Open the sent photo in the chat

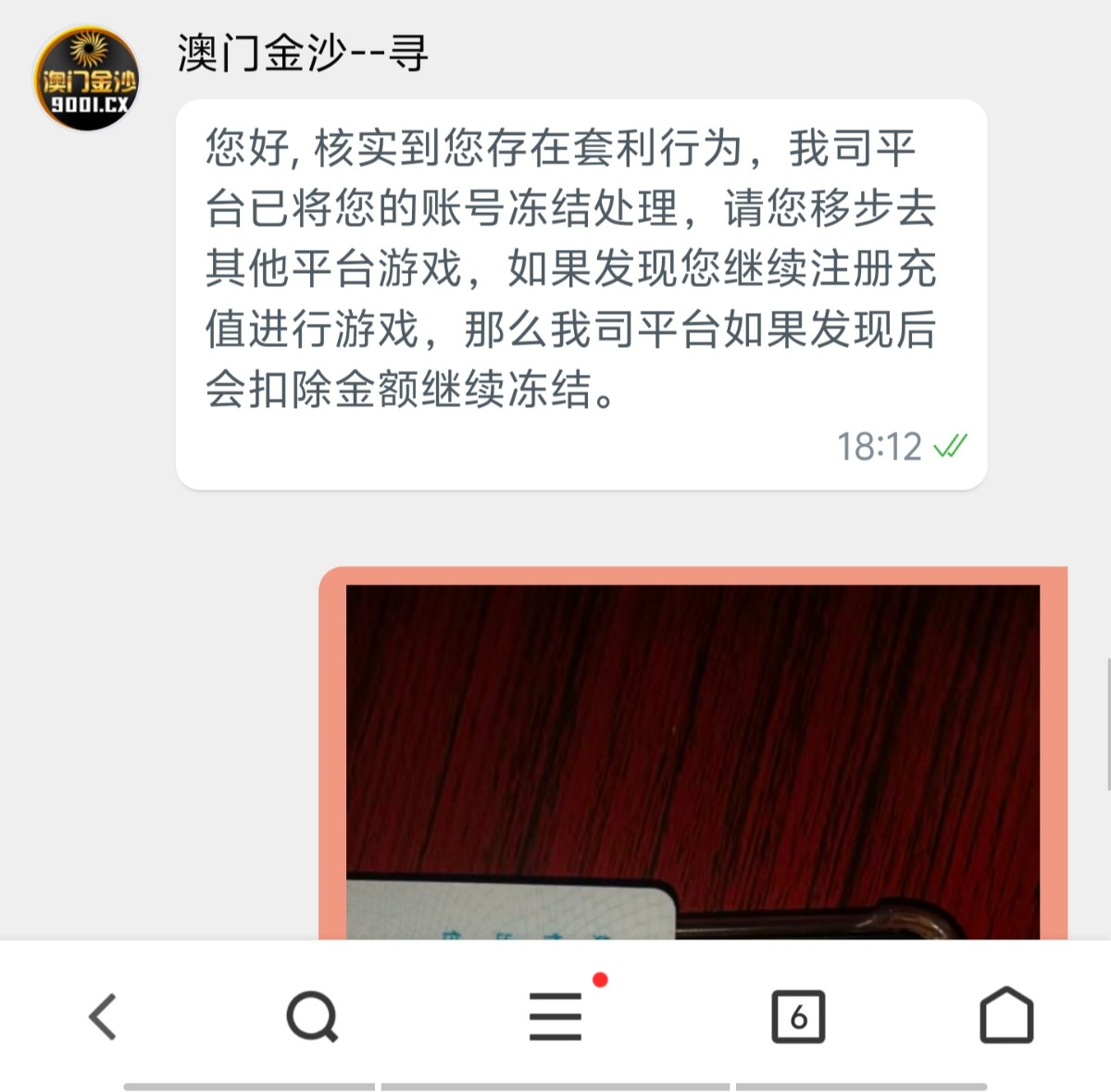[x=693, y=759]
